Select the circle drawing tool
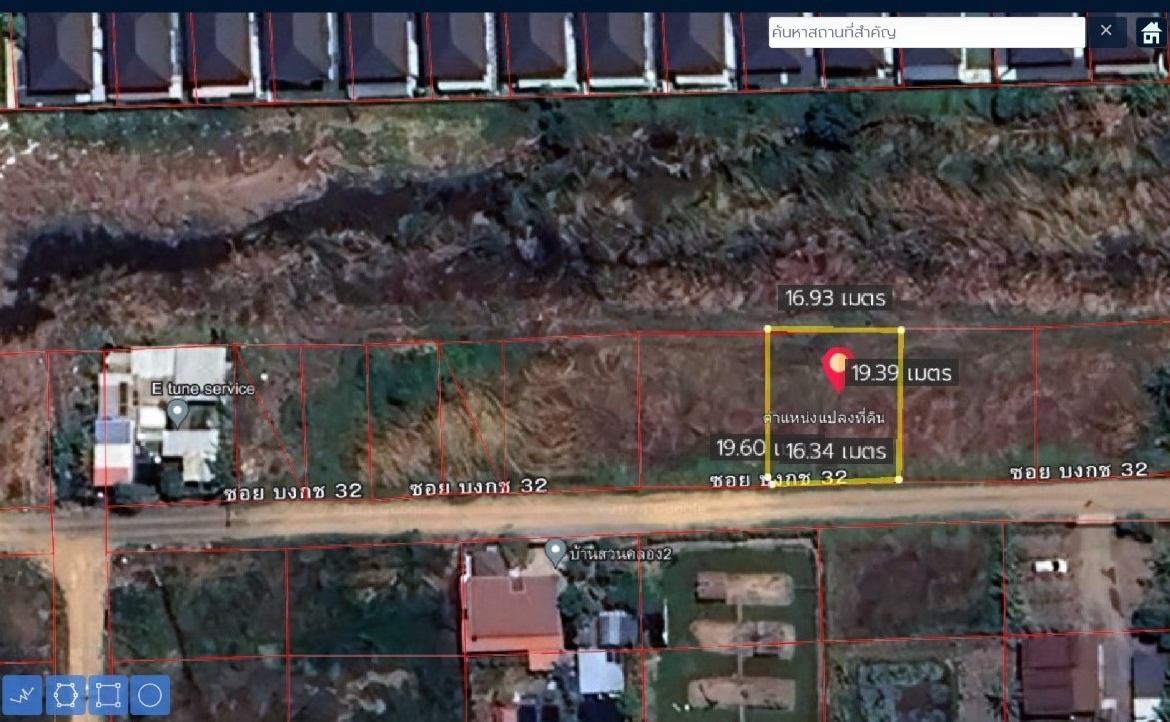1170x722 pixels. pos(149,694)
